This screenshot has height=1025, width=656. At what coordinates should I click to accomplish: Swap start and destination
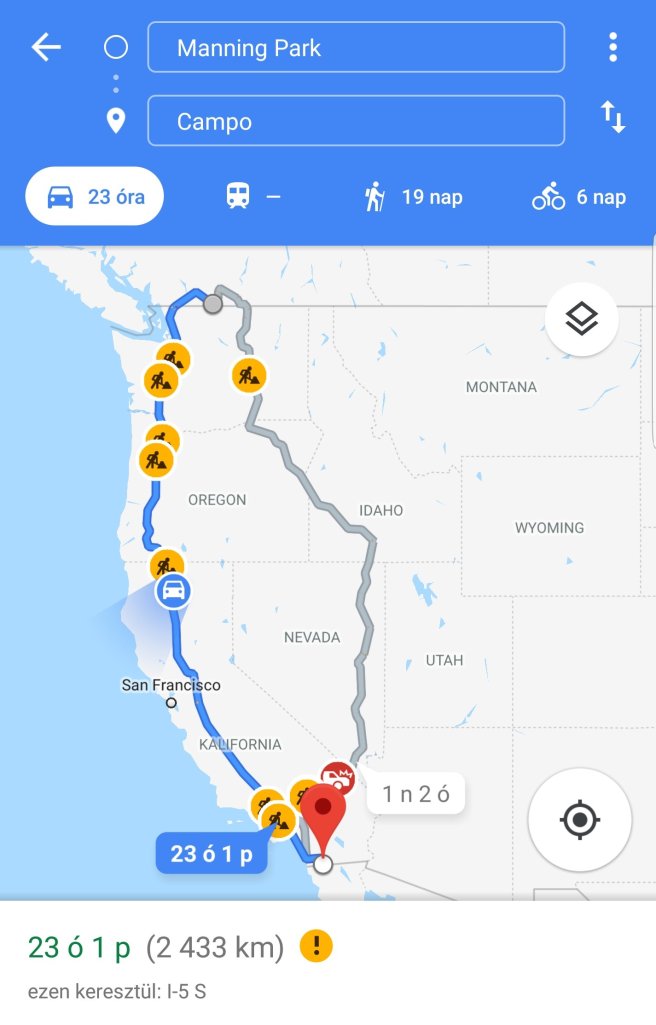612,118
